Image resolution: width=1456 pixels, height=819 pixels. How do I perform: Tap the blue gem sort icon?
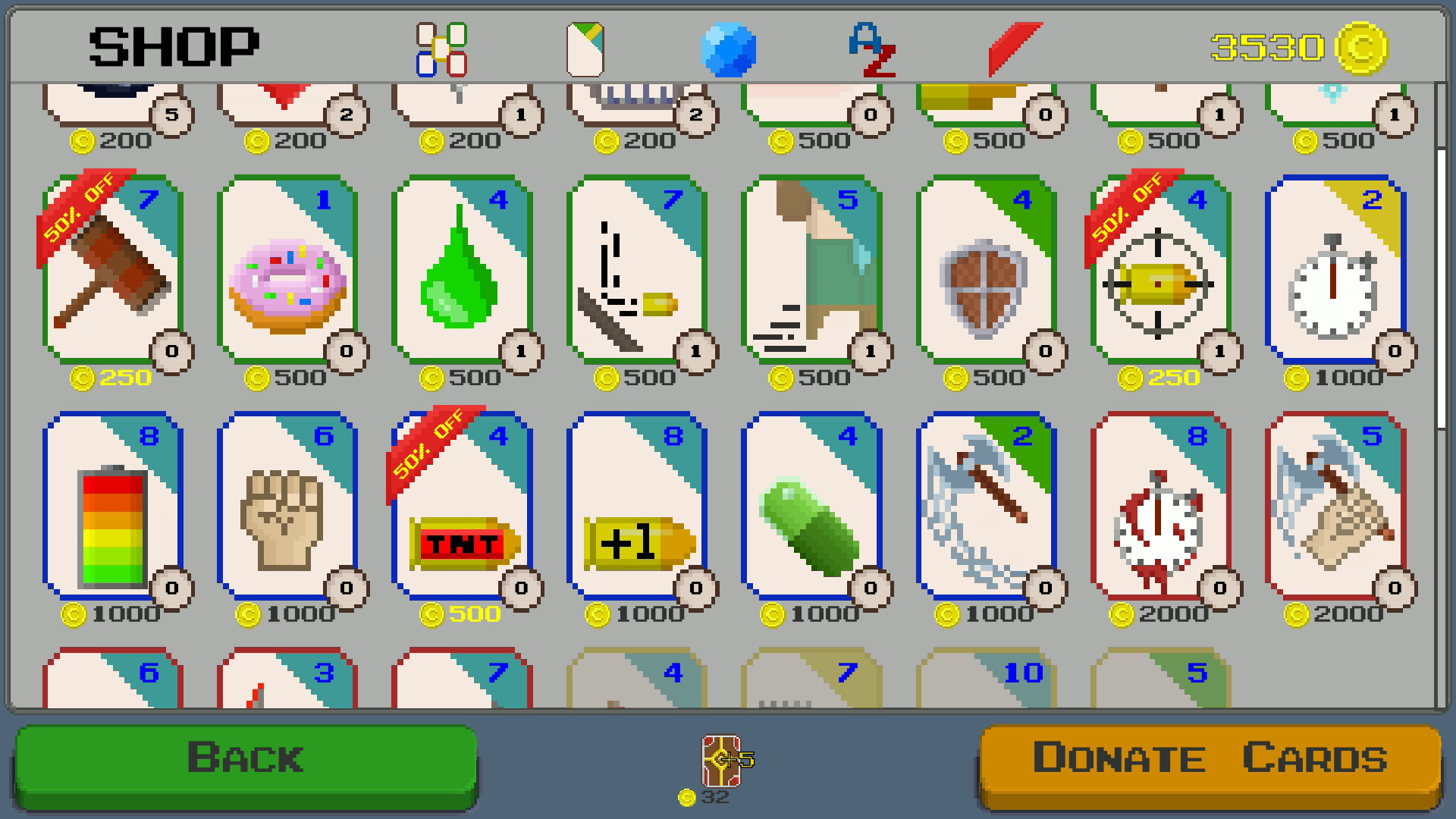[728, 51]
